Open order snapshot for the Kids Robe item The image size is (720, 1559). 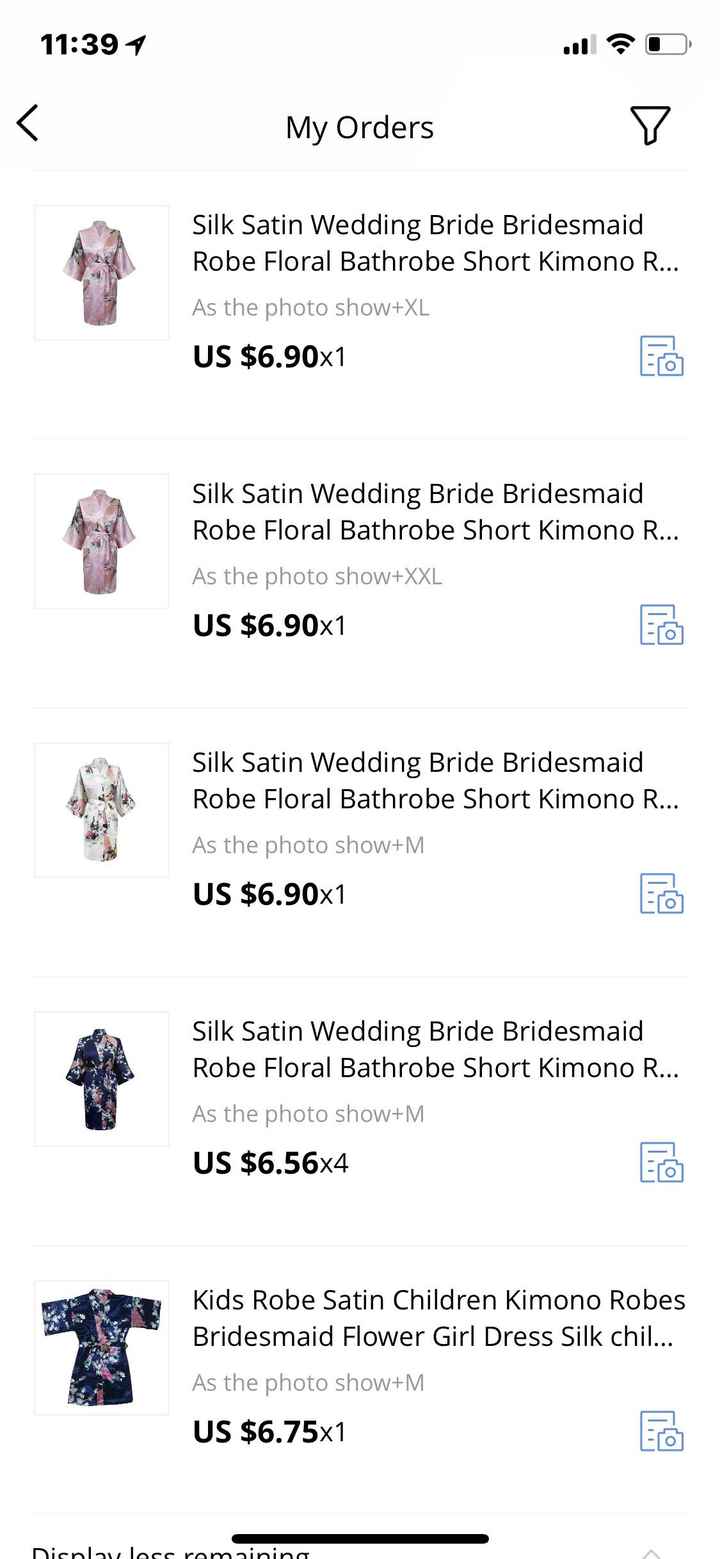[x=661, y=1432]
